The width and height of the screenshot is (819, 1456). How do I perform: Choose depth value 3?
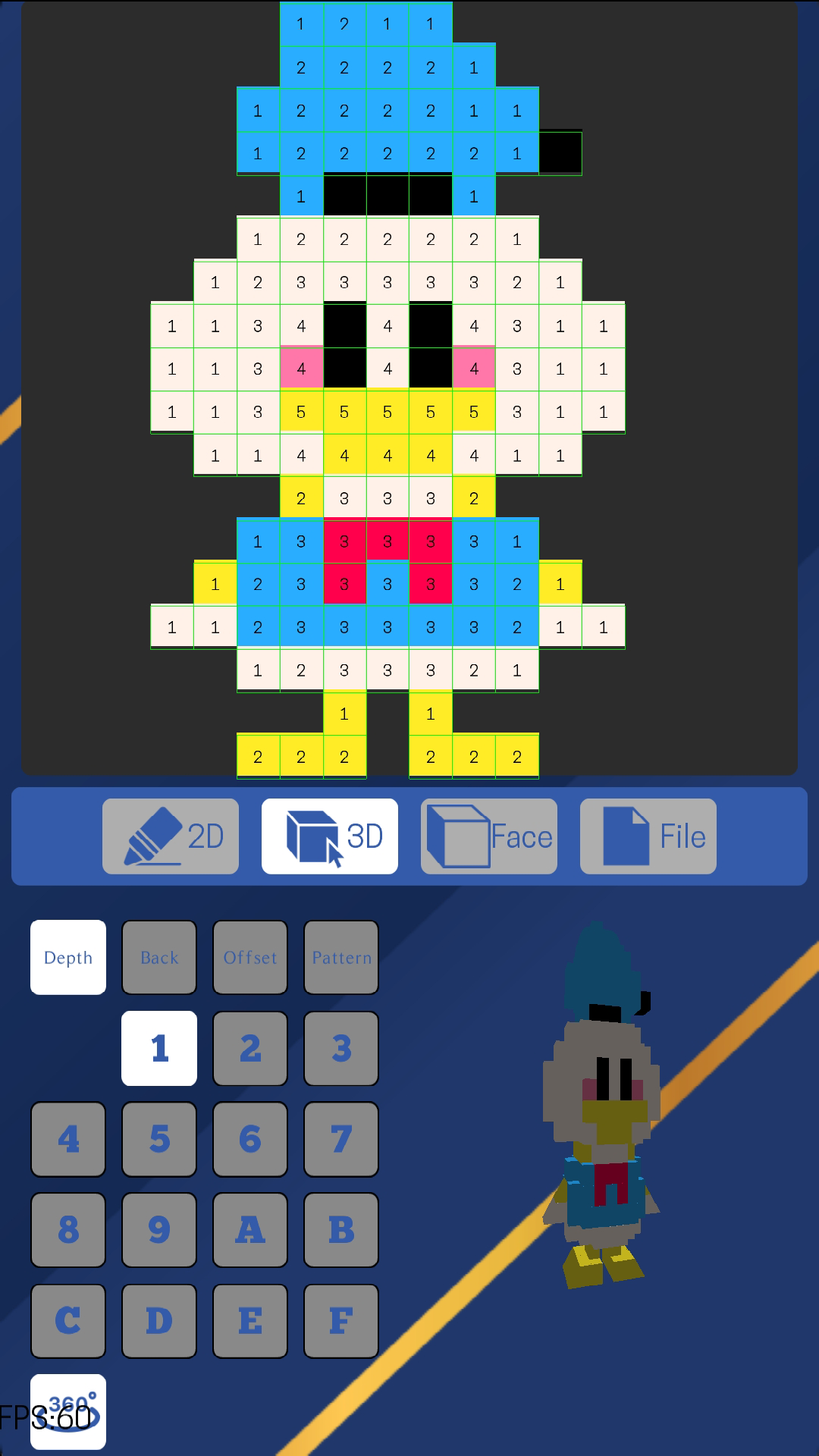tap(341, 1048)
